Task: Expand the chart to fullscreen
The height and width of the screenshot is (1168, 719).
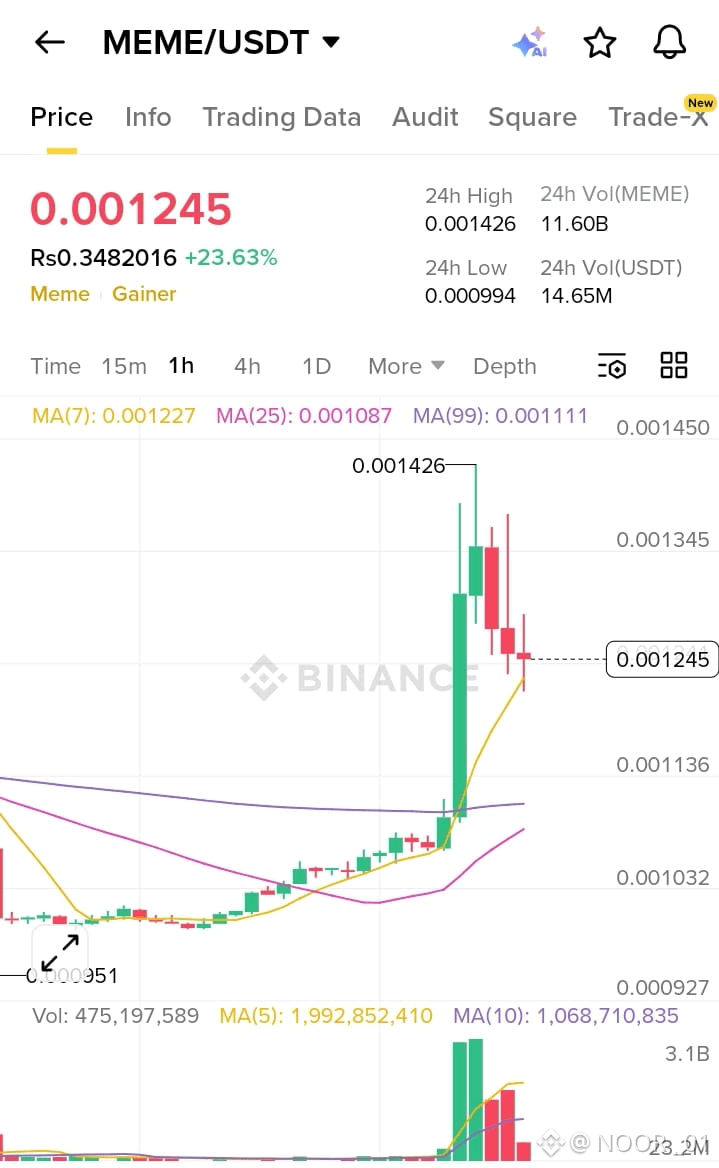Action: (x=60, y=953)
